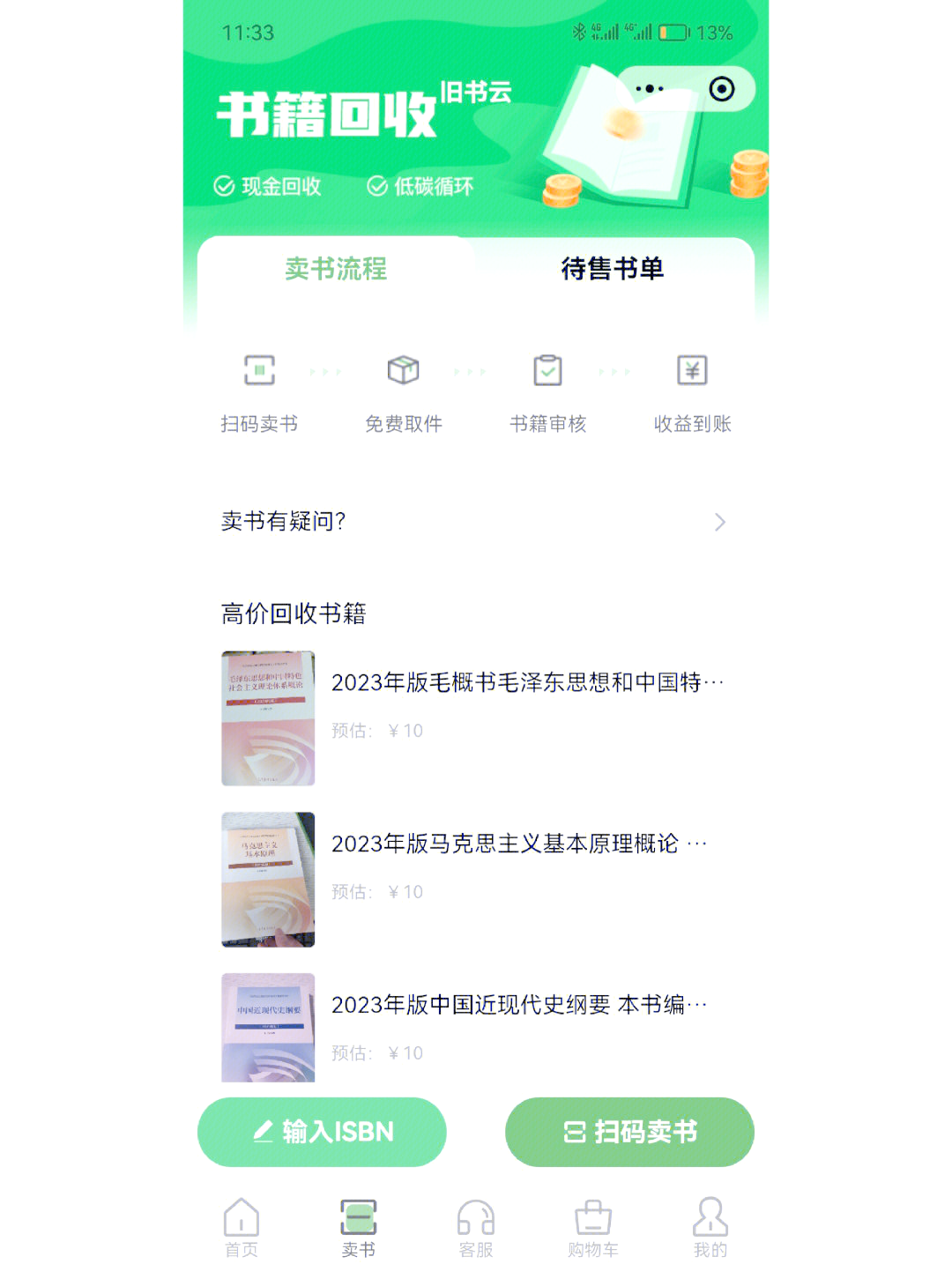This screenshot has height=1264, width=952.
Task: Expand 卖书有疑问 help section chevron
Action: click(721, 521)
